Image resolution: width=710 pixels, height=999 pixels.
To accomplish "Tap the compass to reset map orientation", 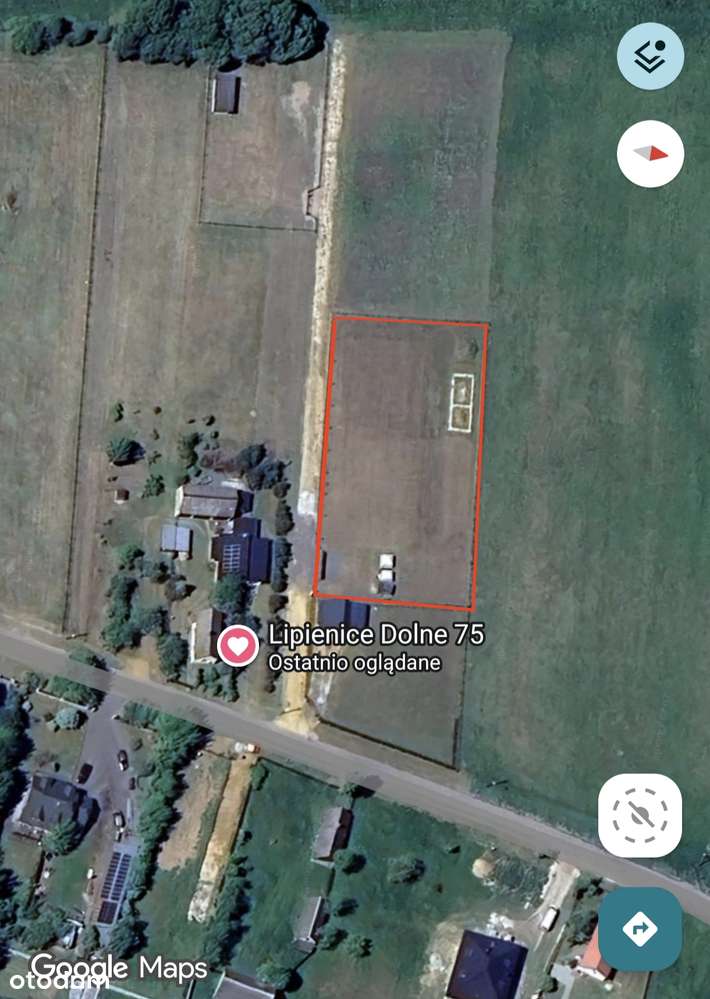I will tap(650, 154).
